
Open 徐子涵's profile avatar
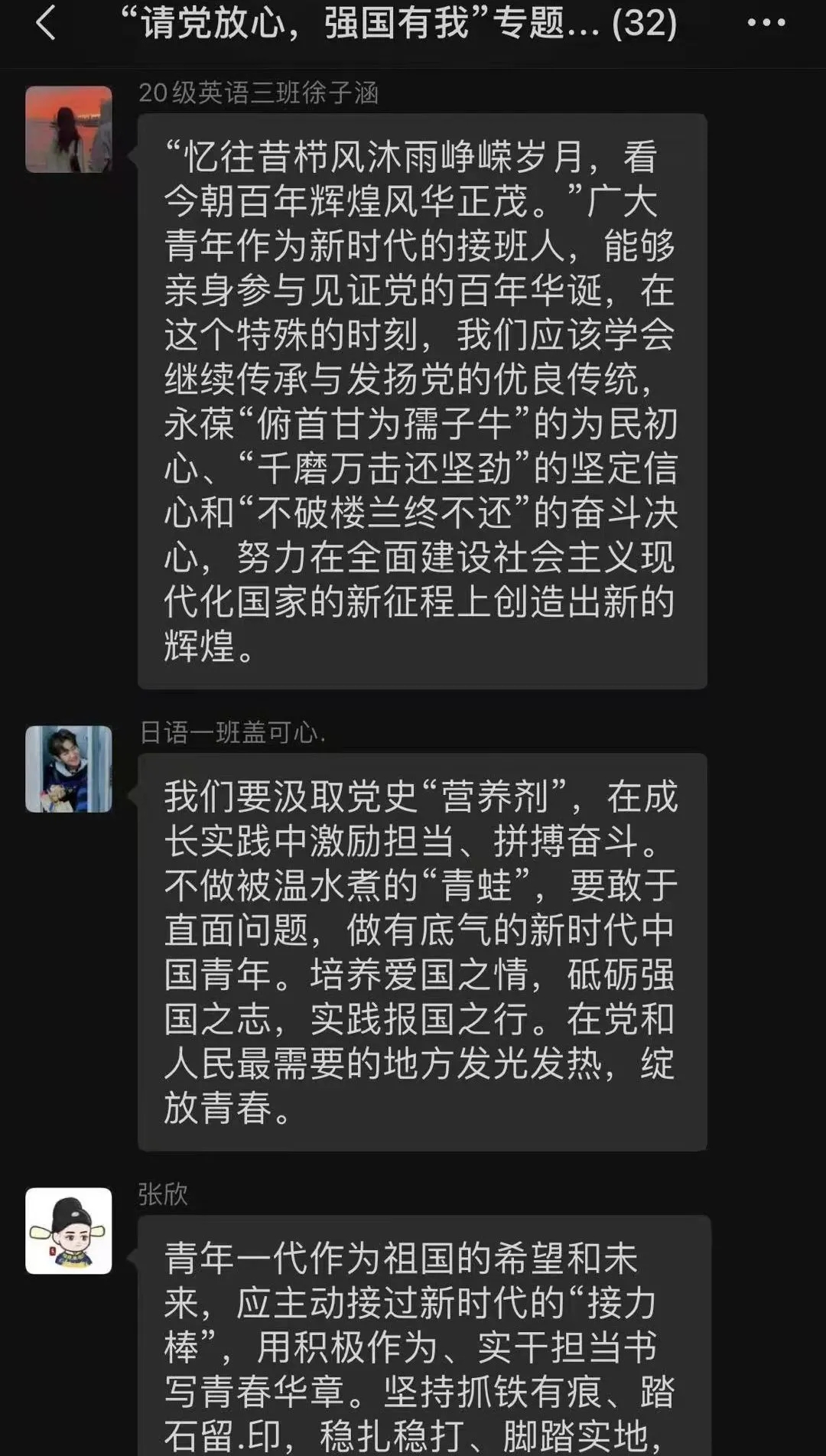click(69, 129)
